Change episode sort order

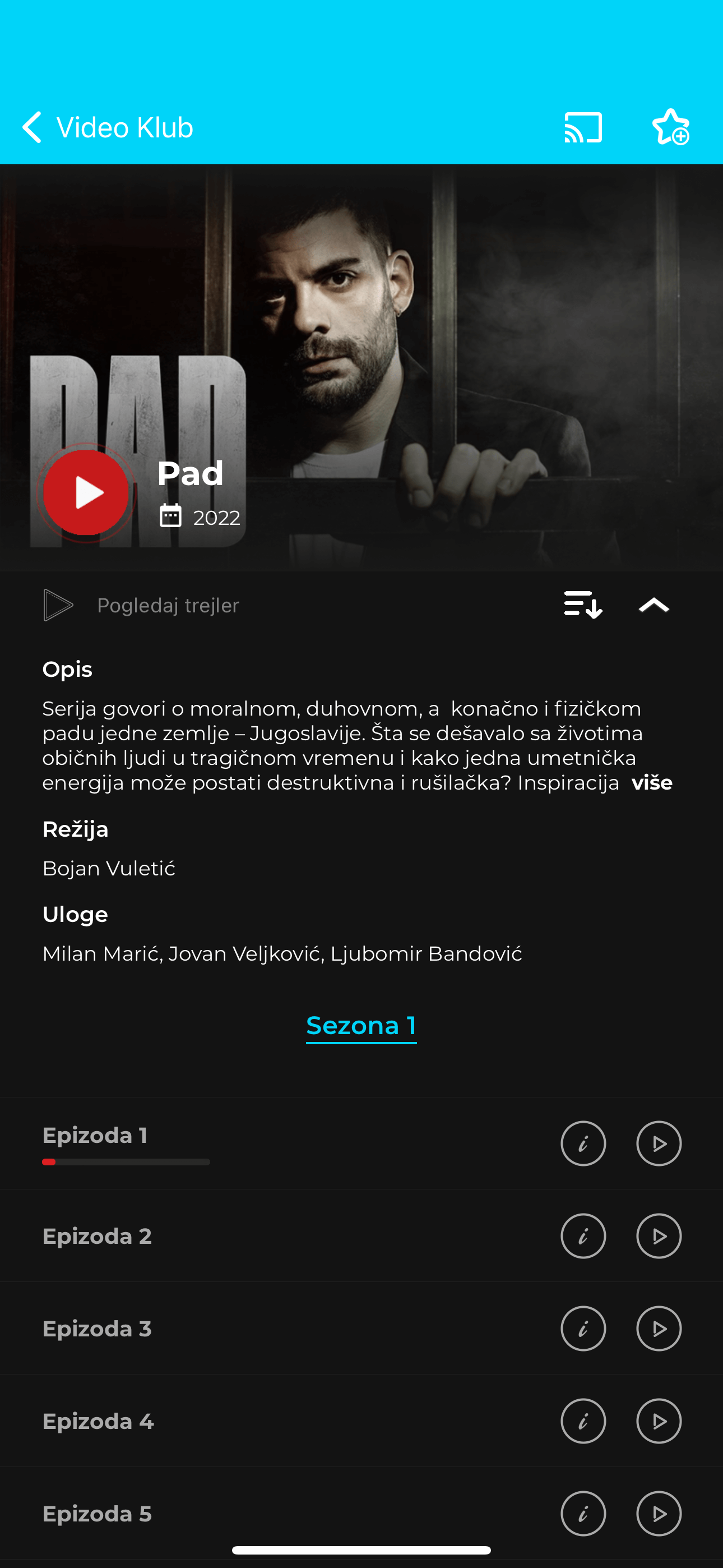point(582,605)
